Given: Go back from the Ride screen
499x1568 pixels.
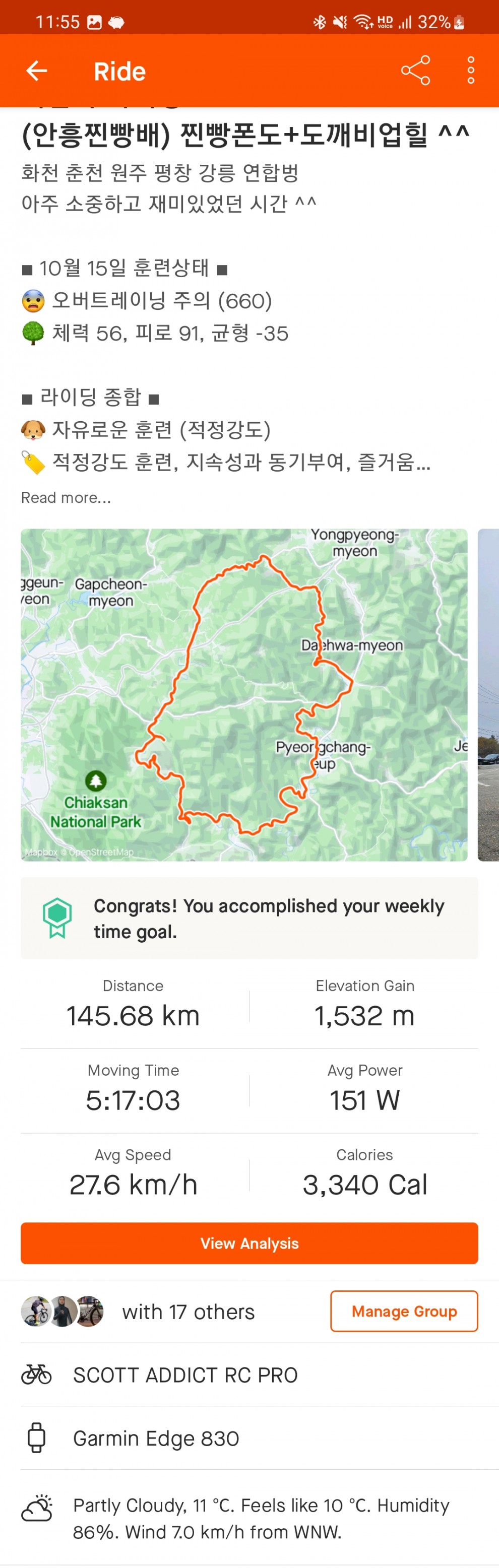Looking at the screenshot, I should pos(37,71).
